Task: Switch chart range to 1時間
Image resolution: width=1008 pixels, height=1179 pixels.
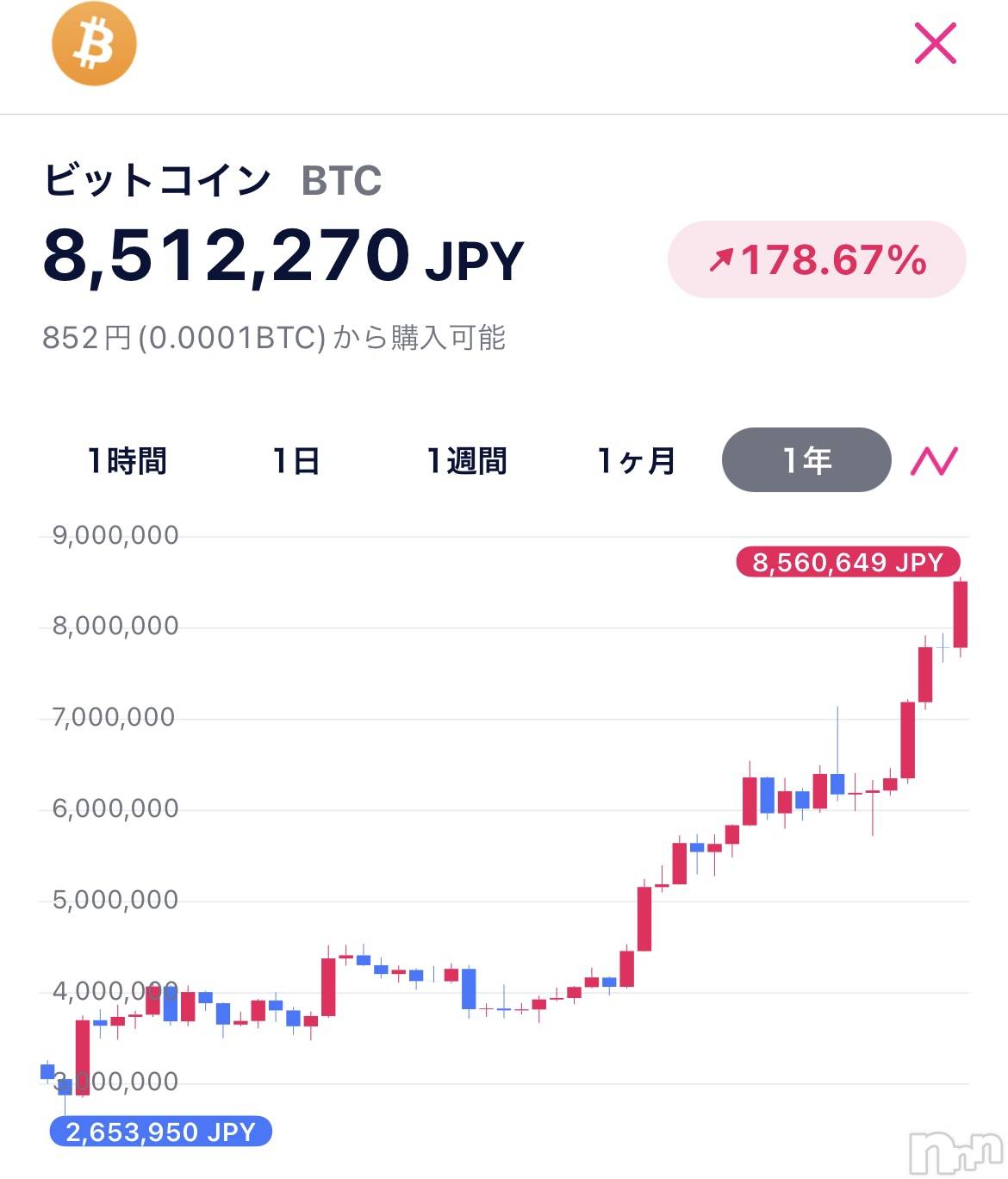Action: click(x=128, y=460)
